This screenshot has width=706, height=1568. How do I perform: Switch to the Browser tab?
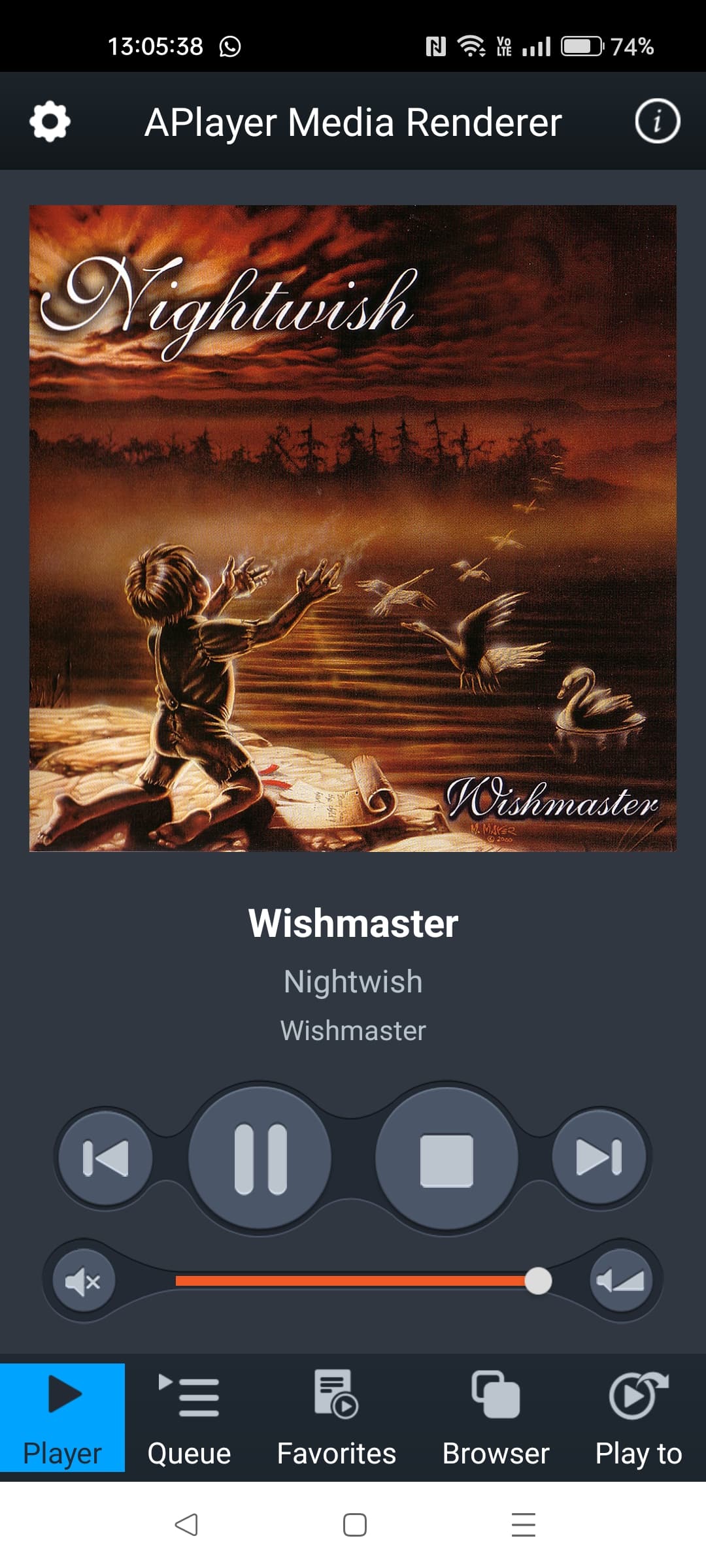tap(496, 1418)
